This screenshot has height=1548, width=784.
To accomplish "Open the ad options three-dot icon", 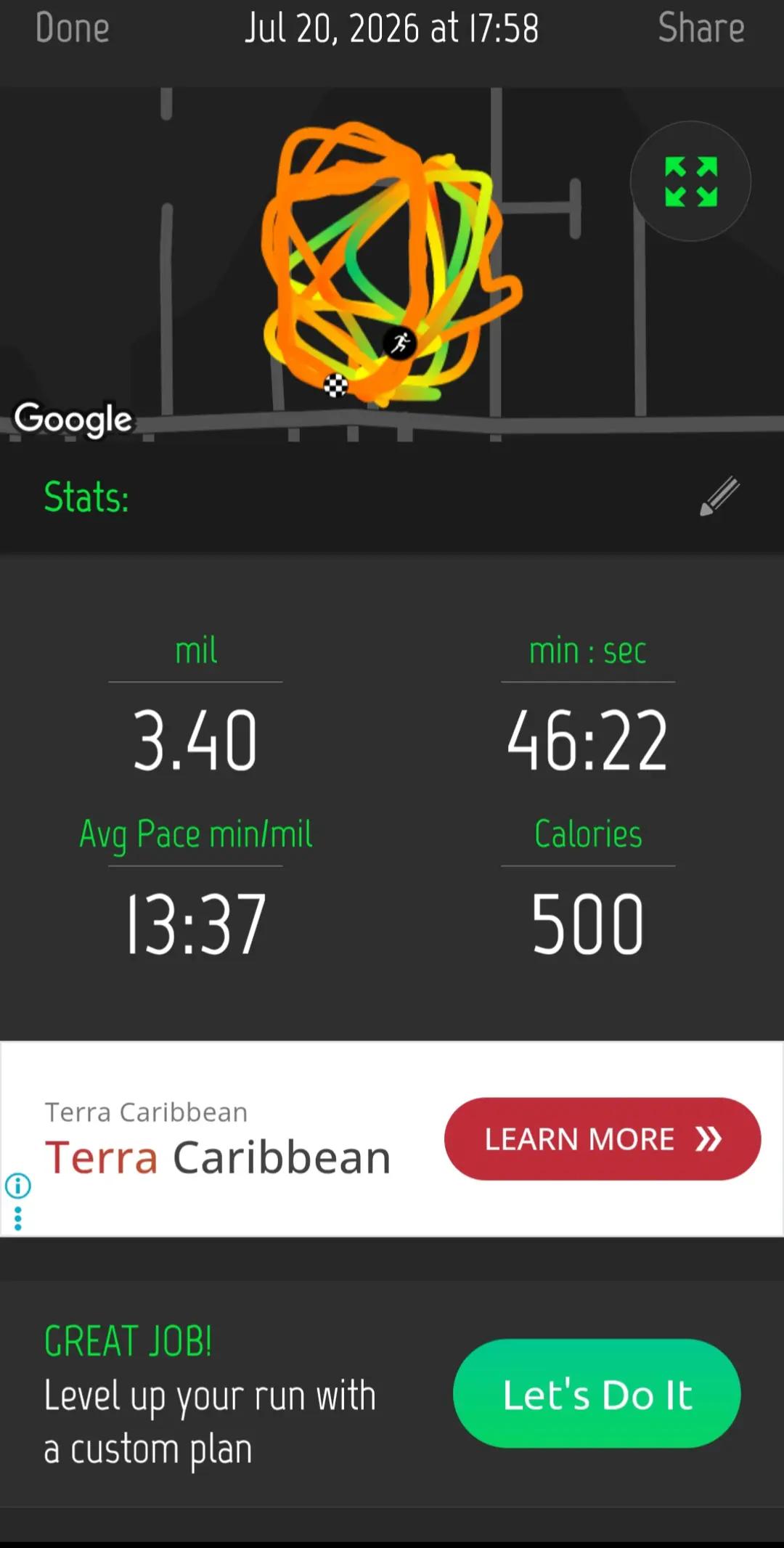I will (17, 1218).
